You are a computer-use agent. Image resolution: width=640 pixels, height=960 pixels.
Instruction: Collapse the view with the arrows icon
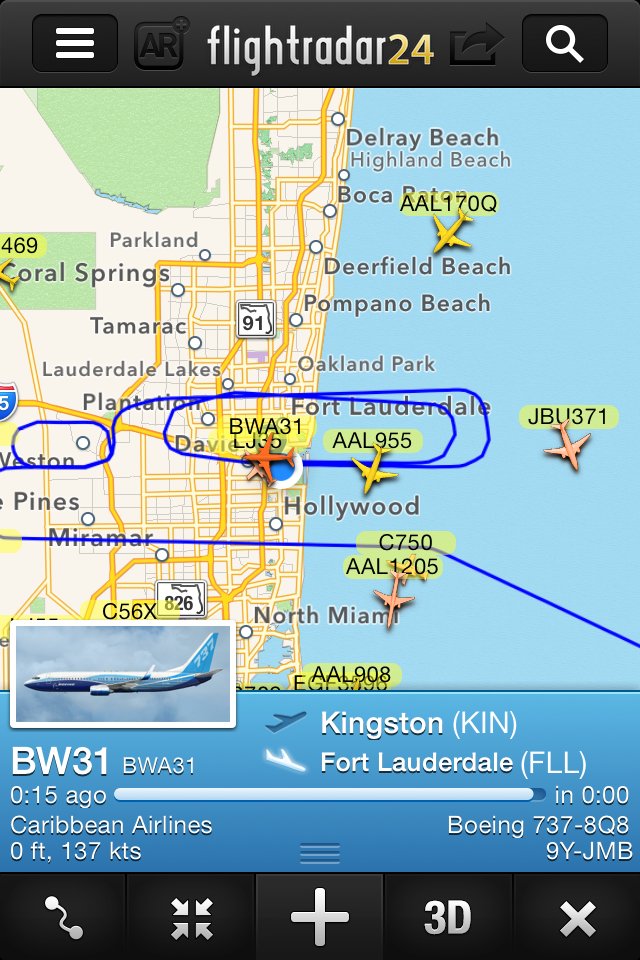pyautogui.click(x=192, y=917)
